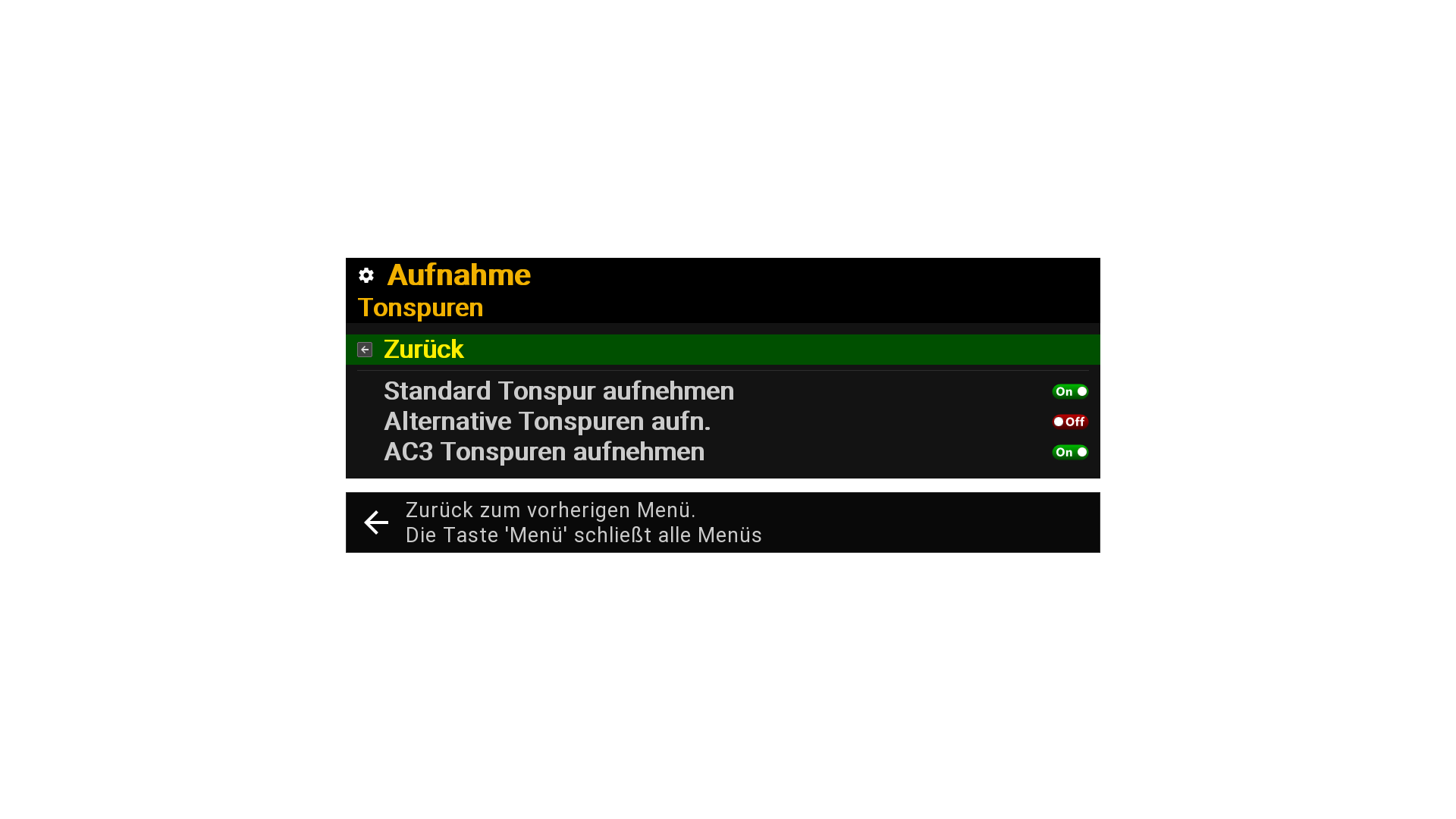Toggle Standard Tonspur aufnehmen switch
The image size is (1456, 819).
[x=1069, y=391]
